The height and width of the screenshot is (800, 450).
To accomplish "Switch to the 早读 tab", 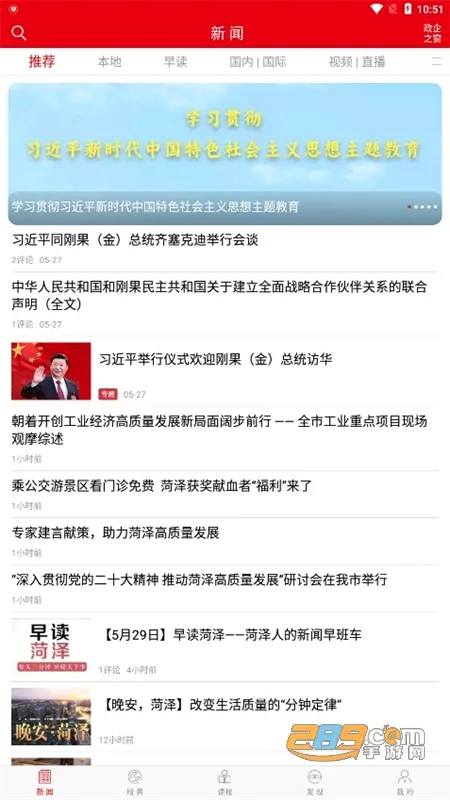I will click(176, 62).
